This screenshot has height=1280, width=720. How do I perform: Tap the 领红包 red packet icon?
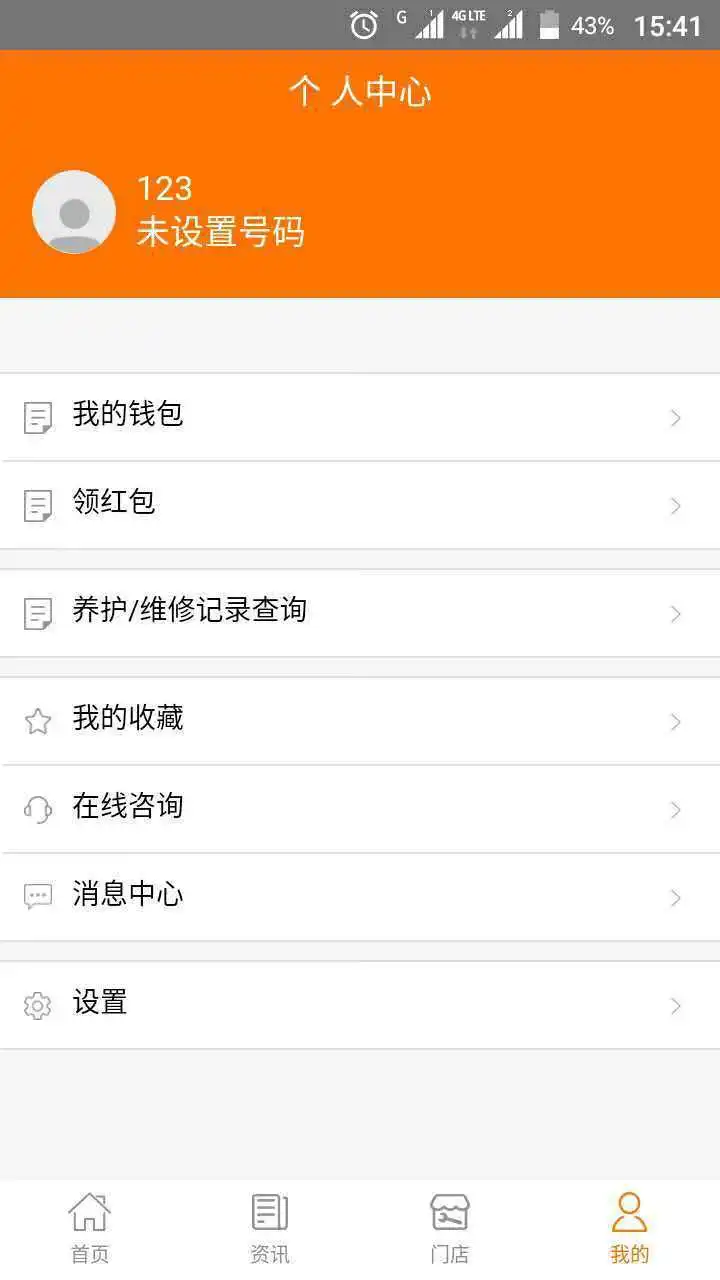(x=38, y=506)
